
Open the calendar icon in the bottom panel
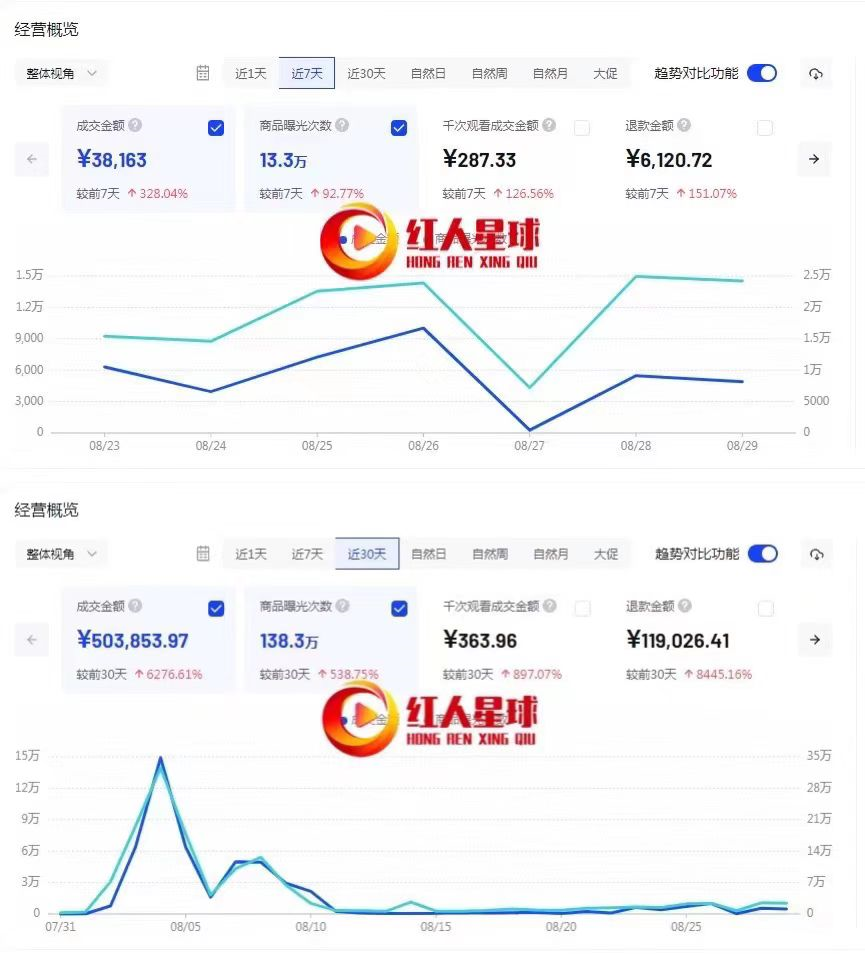coord(203,553)
